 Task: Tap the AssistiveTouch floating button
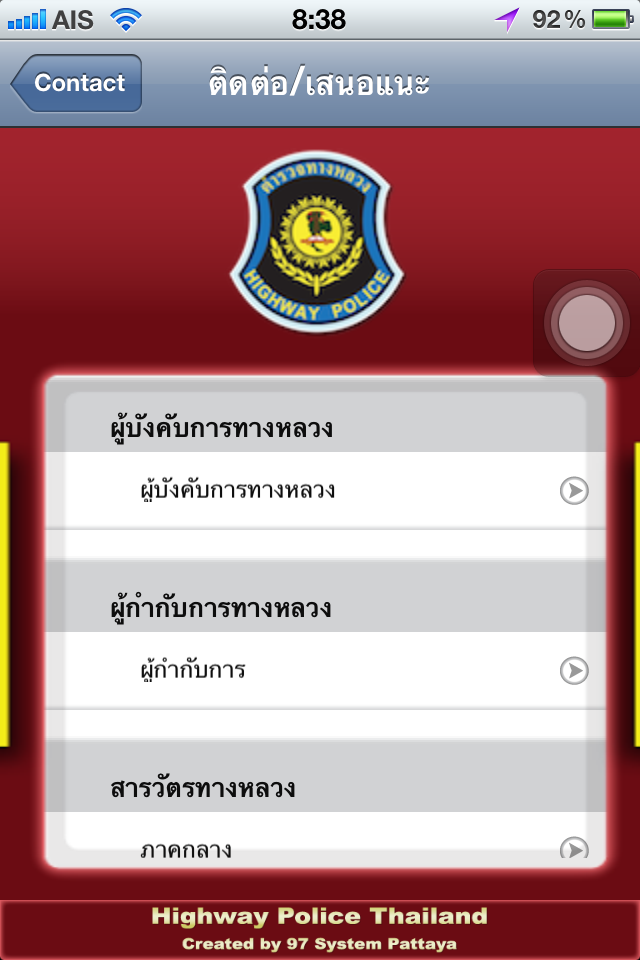pyautogui.click(x=586, y=323)
